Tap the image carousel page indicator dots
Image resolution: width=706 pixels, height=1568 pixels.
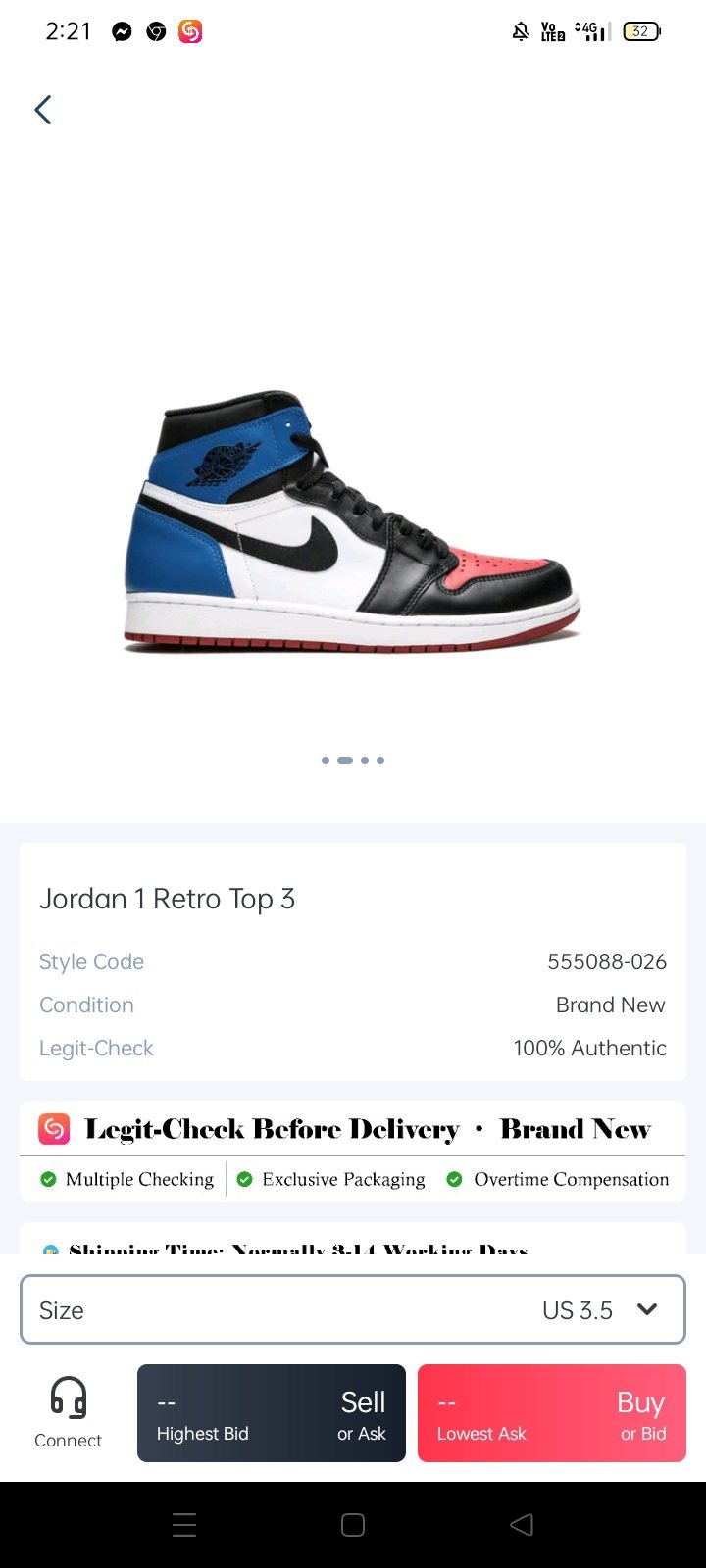click(353, 760)
